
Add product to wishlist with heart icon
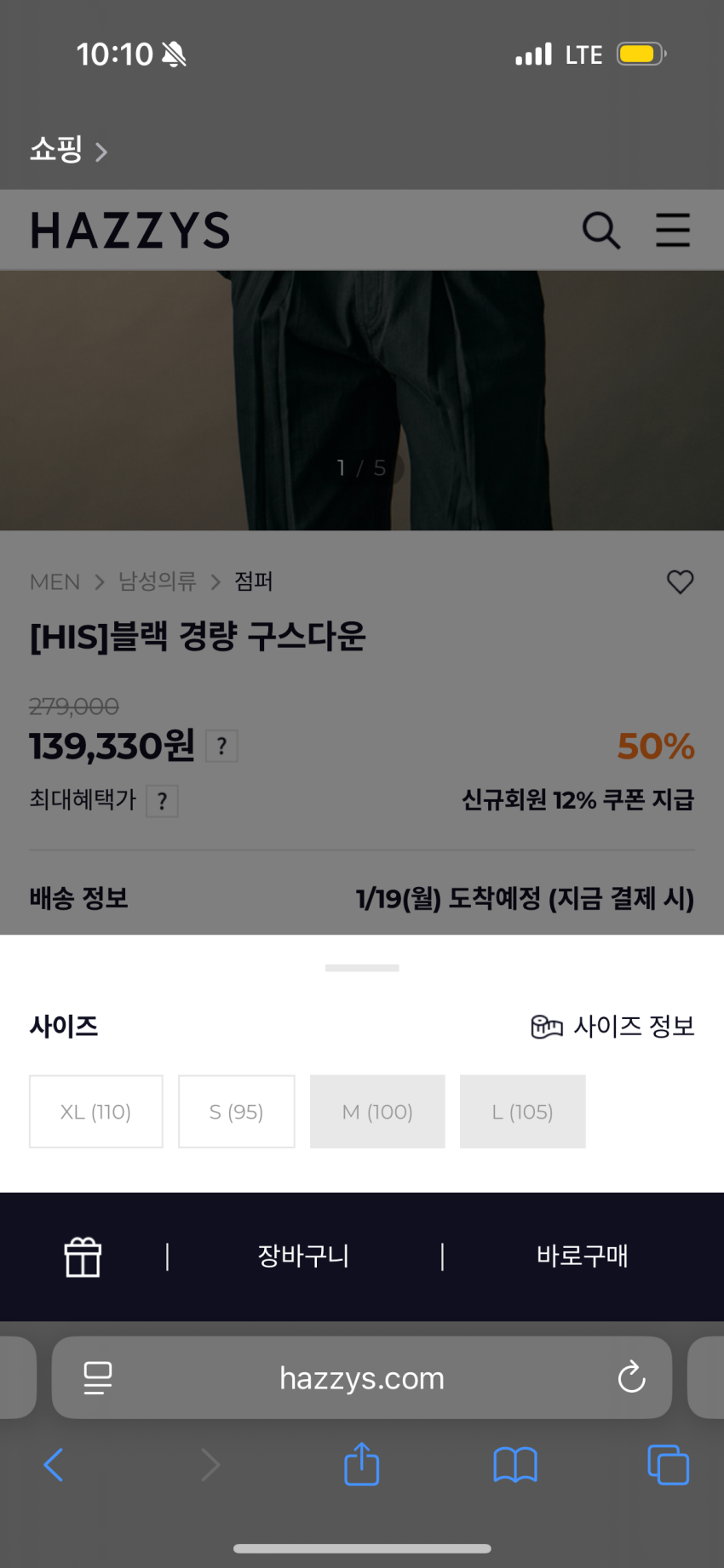coord(680,582)
